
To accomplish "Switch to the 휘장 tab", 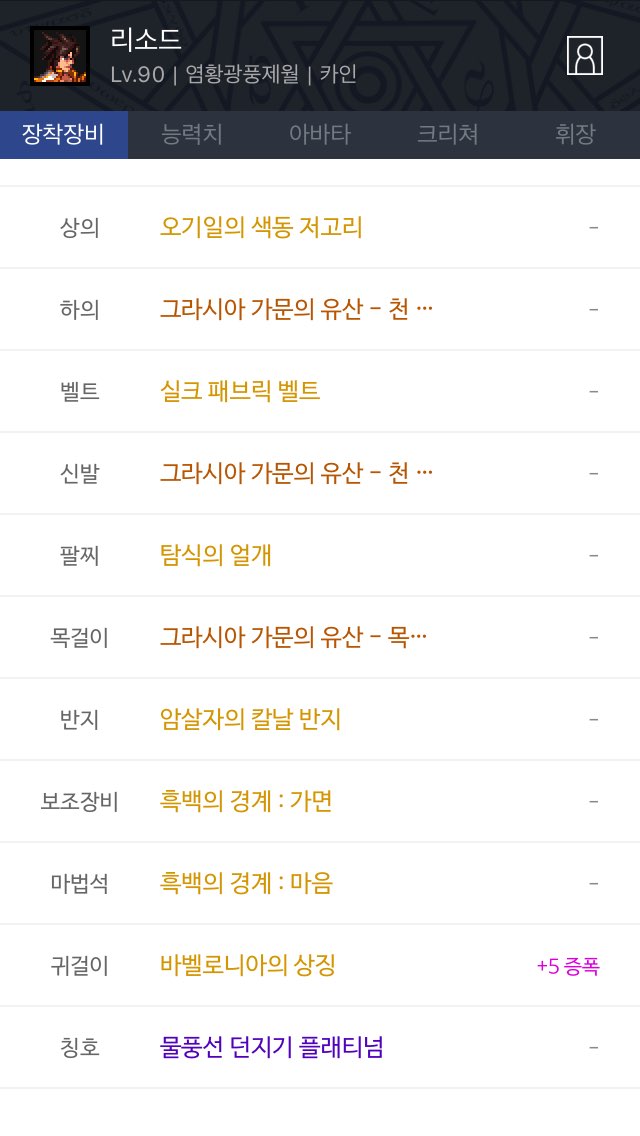I will (x=575, y=135).
